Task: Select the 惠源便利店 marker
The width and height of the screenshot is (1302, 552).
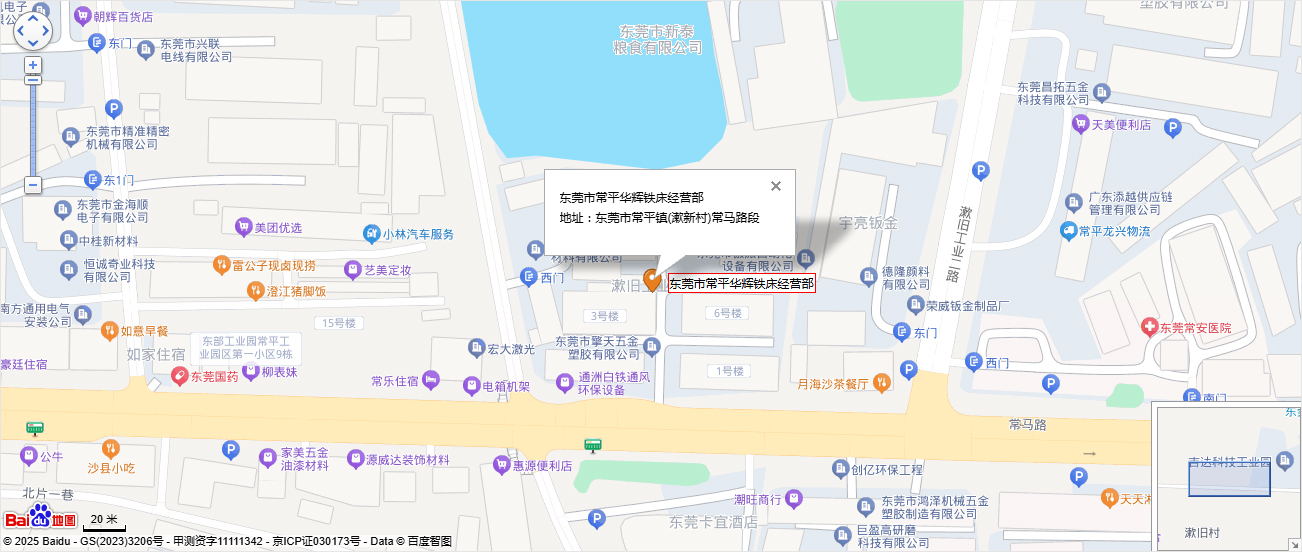Action: click(x=501, y=464)
